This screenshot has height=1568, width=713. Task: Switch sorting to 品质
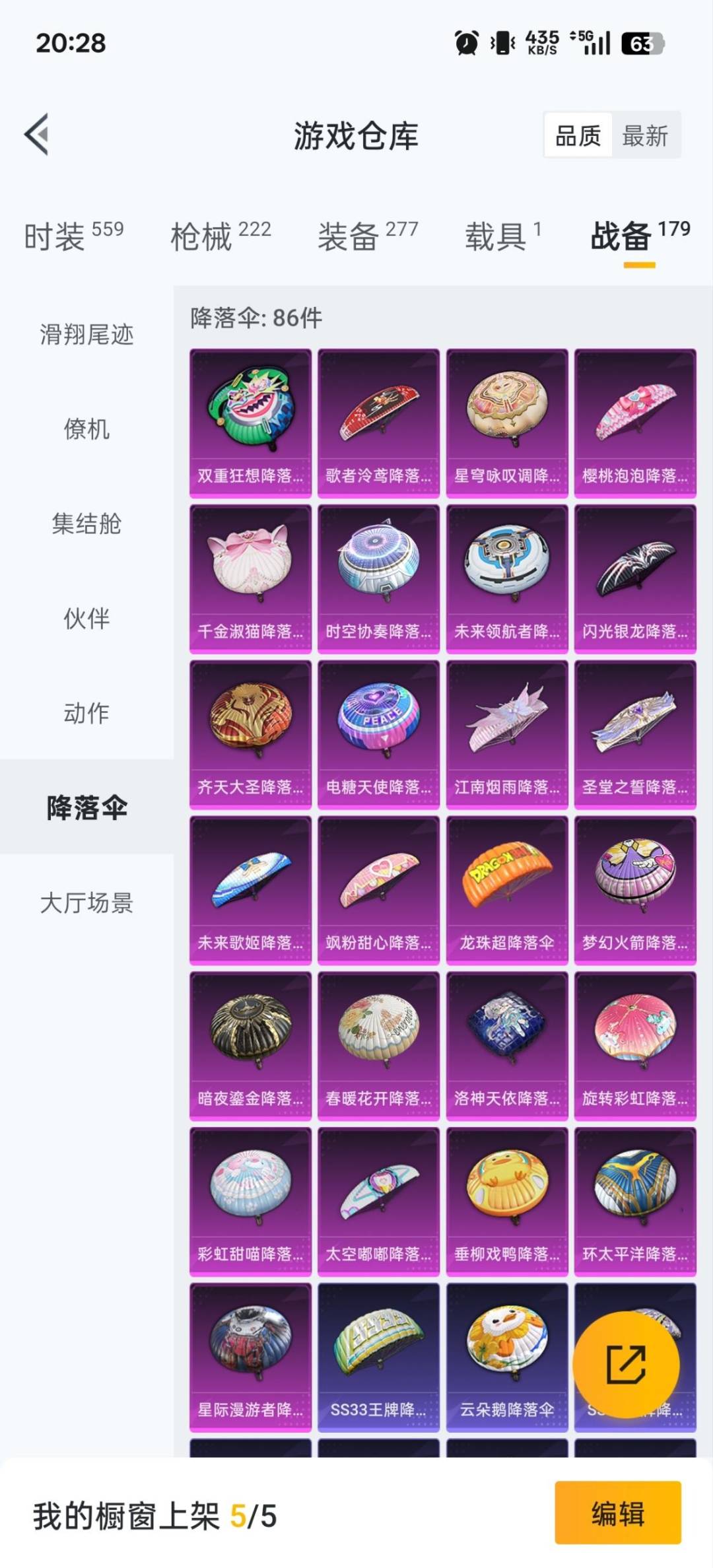(x=578, y=137)
